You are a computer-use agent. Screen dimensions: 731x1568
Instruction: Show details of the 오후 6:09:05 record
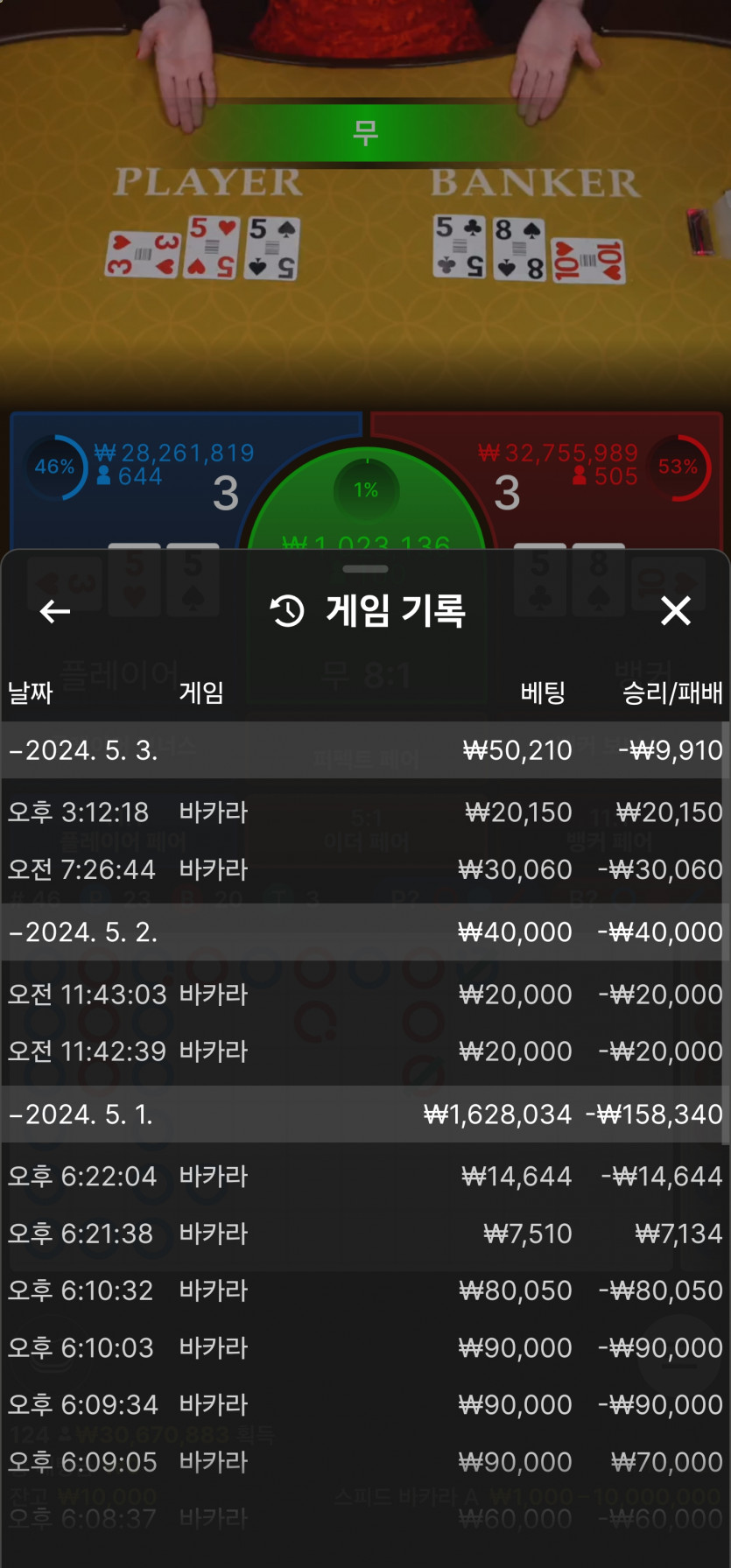coord(364,1462)
